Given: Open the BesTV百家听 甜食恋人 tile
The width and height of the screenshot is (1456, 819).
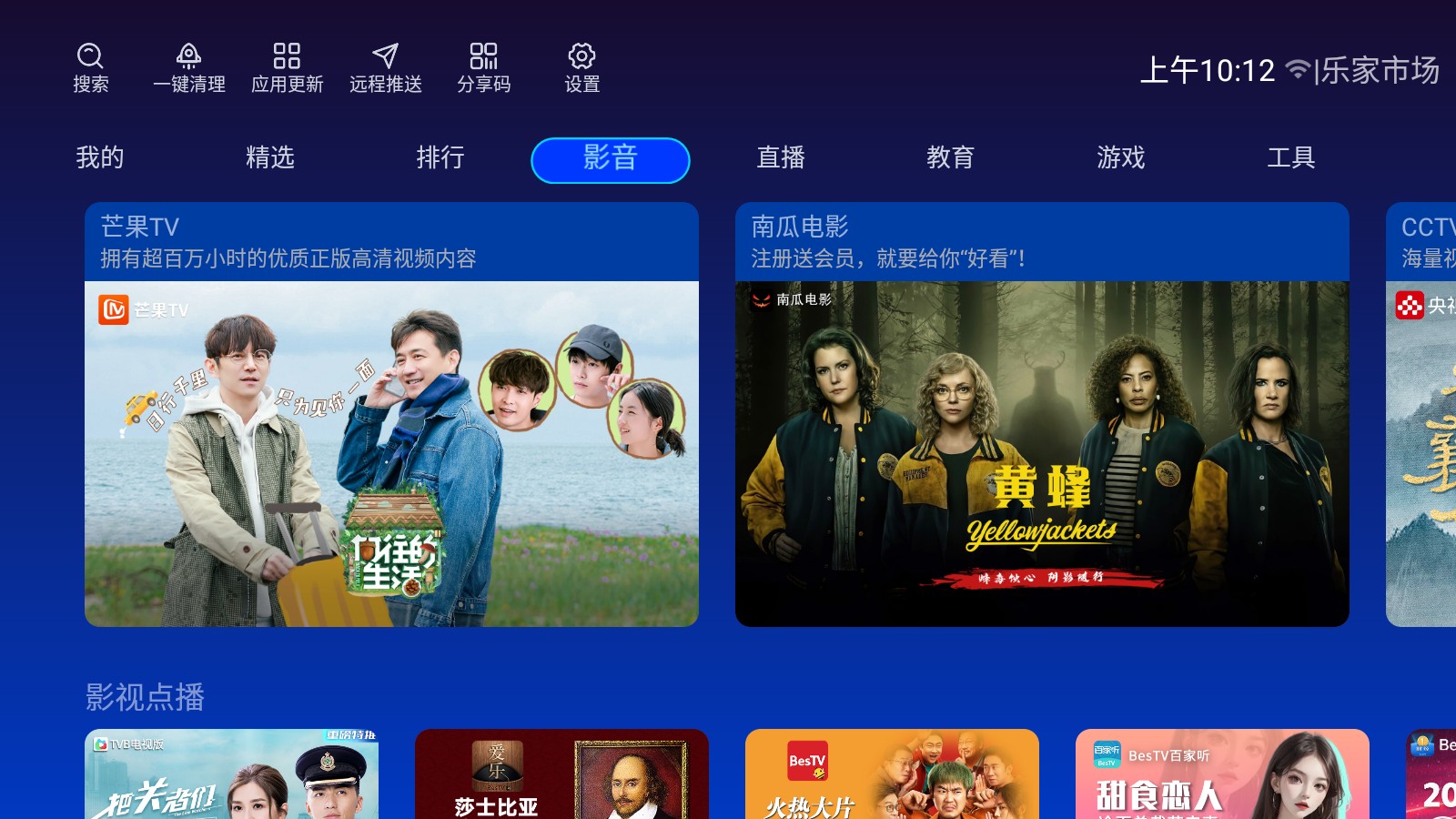Looking at the screenshot, I should (1222, 774).
